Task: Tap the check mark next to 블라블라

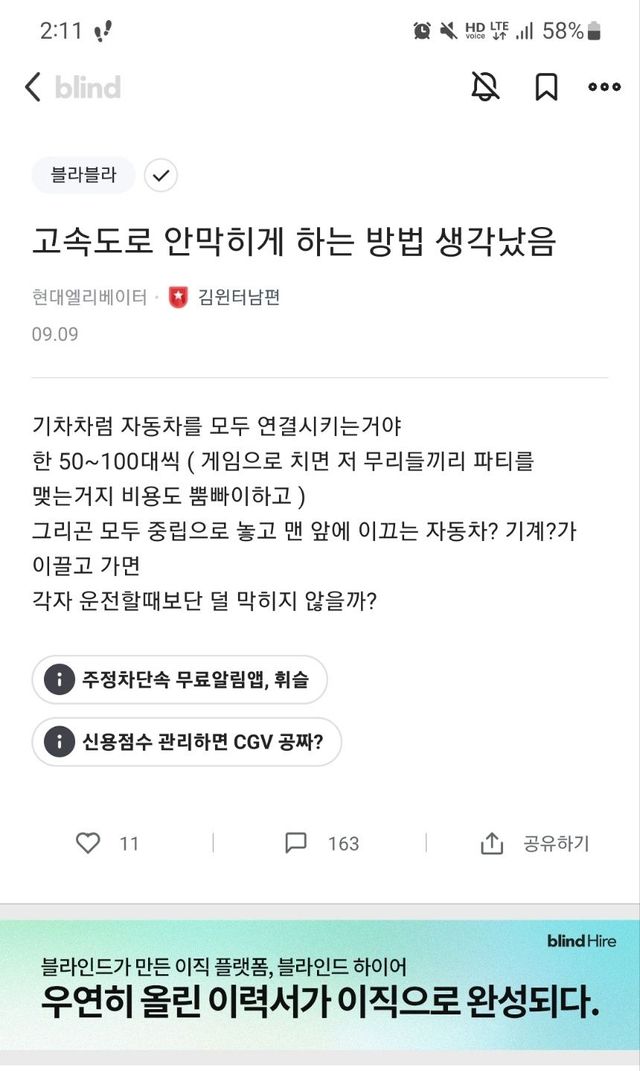Action: pyautogui.click(x=161, y=176)
